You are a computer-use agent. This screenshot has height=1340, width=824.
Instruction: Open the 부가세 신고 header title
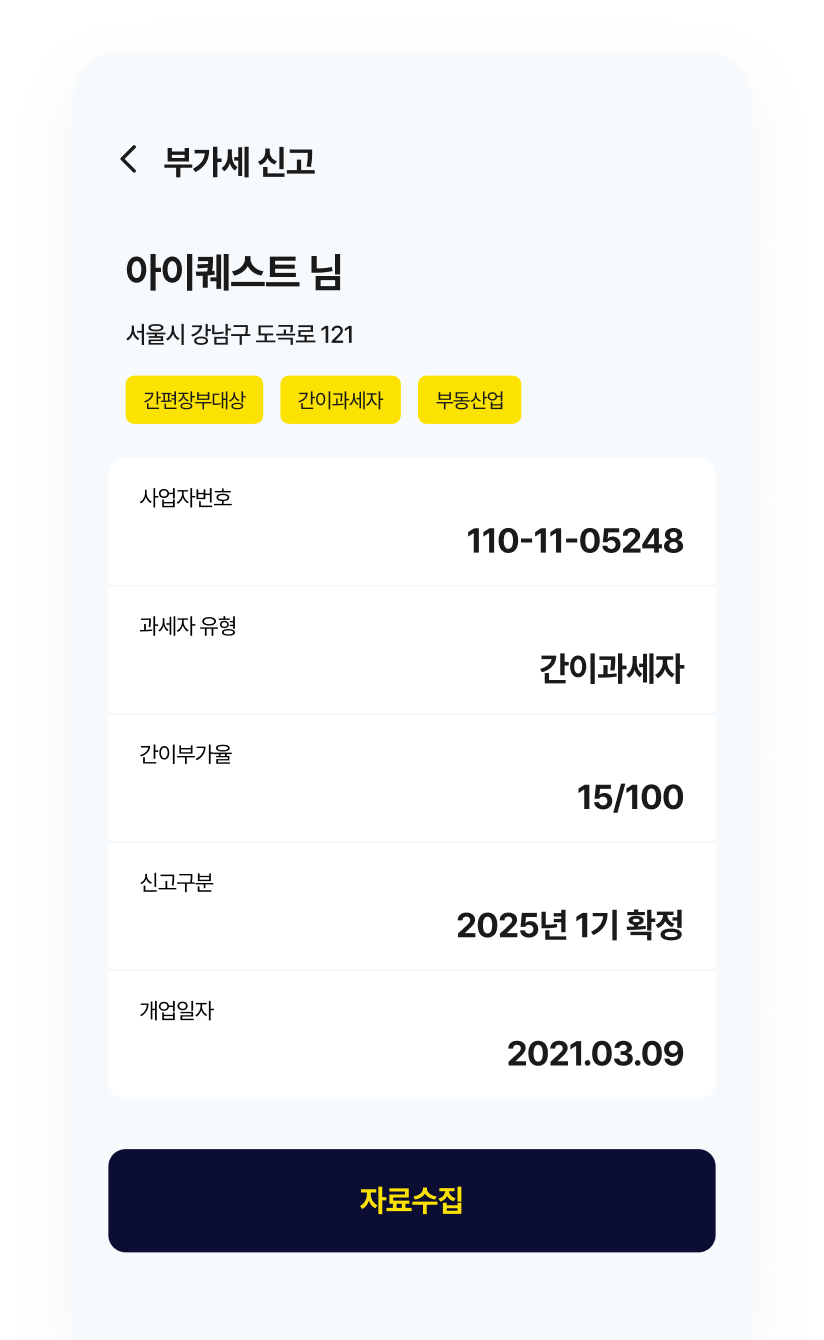239,159
